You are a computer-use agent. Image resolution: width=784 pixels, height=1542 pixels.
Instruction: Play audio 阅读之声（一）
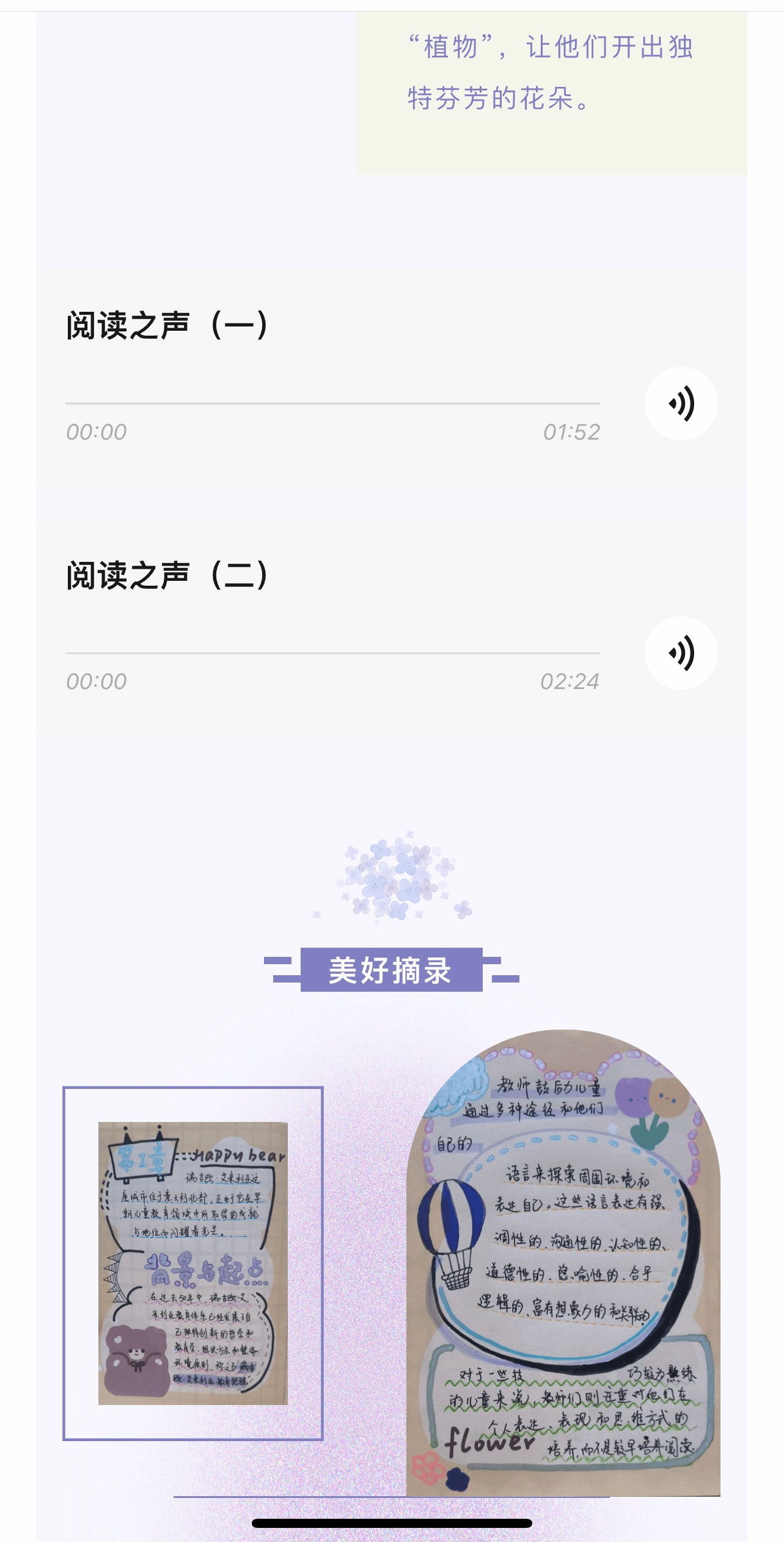pos(681,404)
